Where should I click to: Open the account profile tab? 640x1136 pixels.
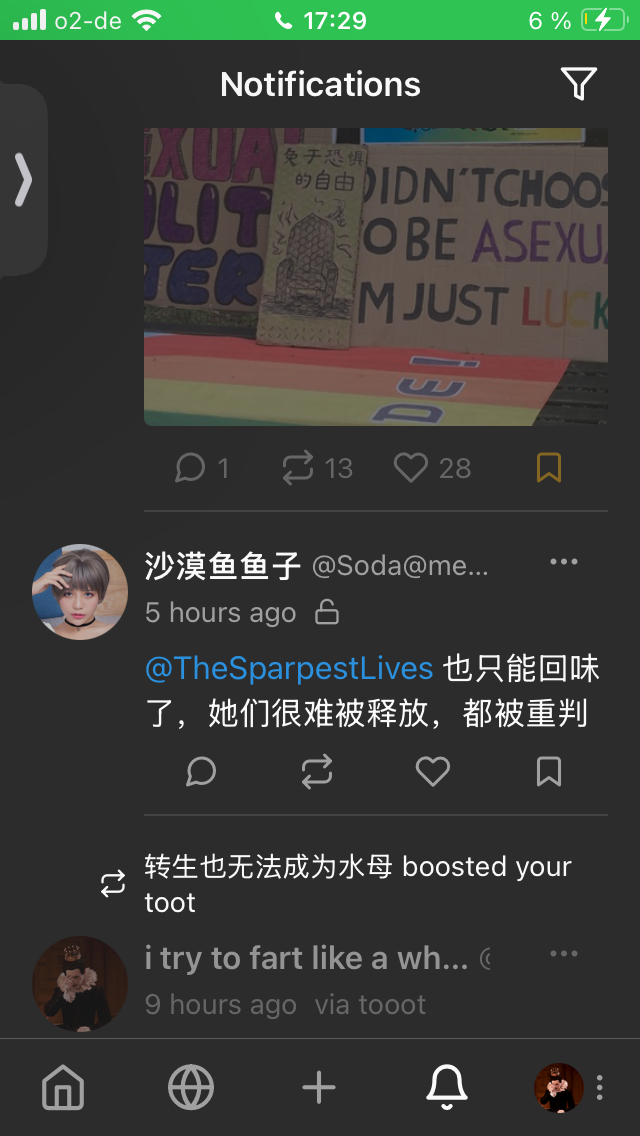[x=560, y=1087]
